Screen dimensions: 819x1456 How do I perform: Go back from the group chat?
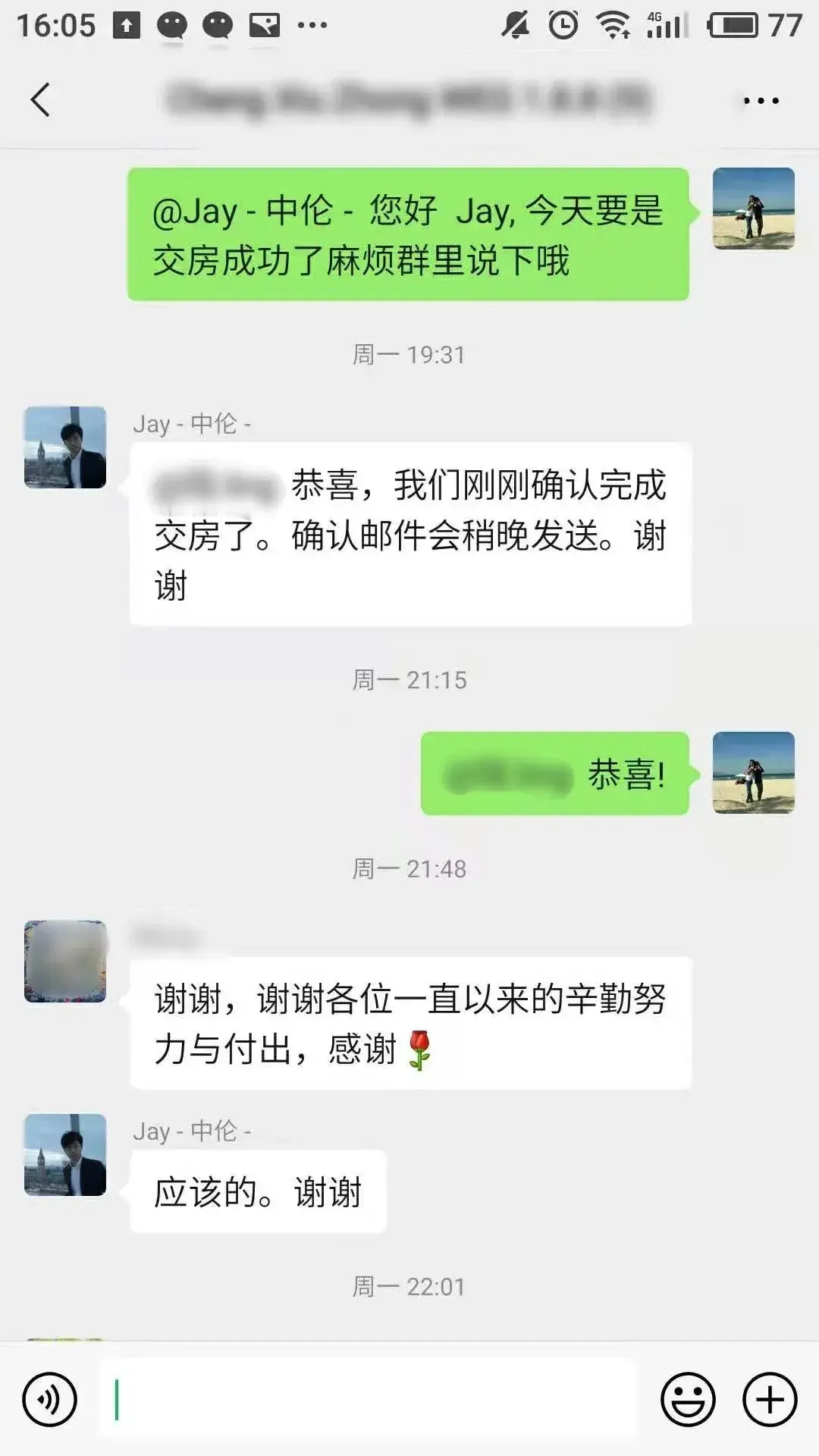click(x=40, y=100)
